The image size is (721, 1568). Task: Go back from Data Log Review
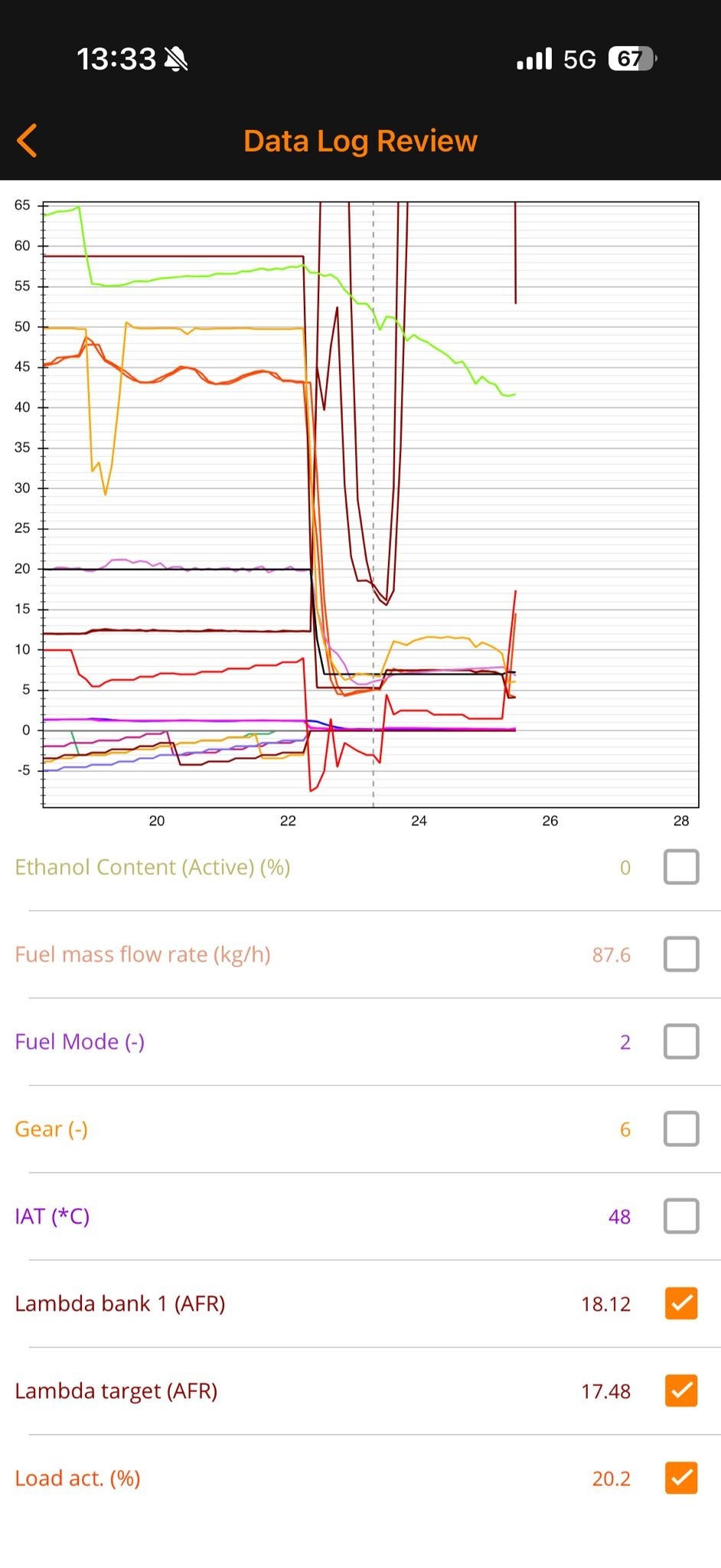tap(28, 141)
